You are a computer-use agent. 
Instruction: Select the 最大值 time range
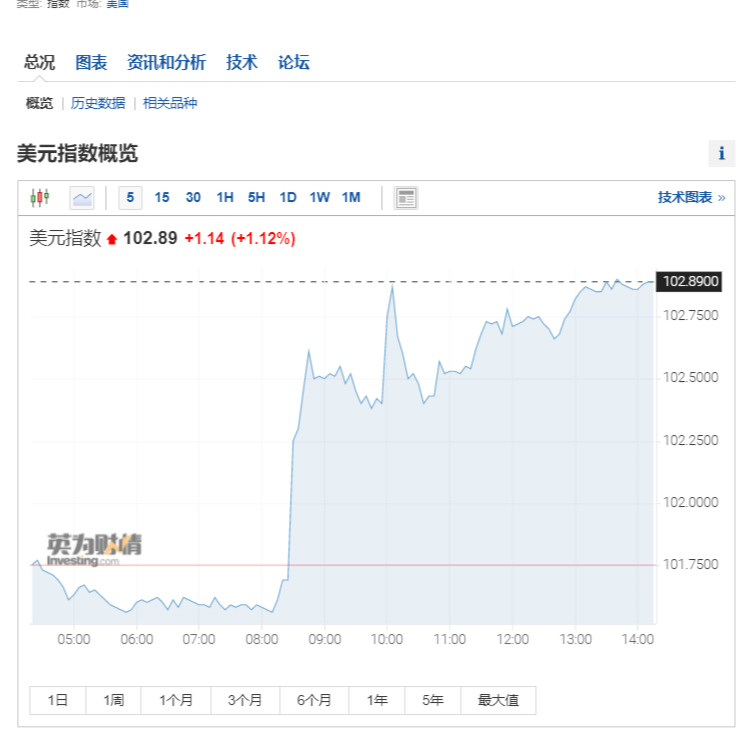point(498,701)
